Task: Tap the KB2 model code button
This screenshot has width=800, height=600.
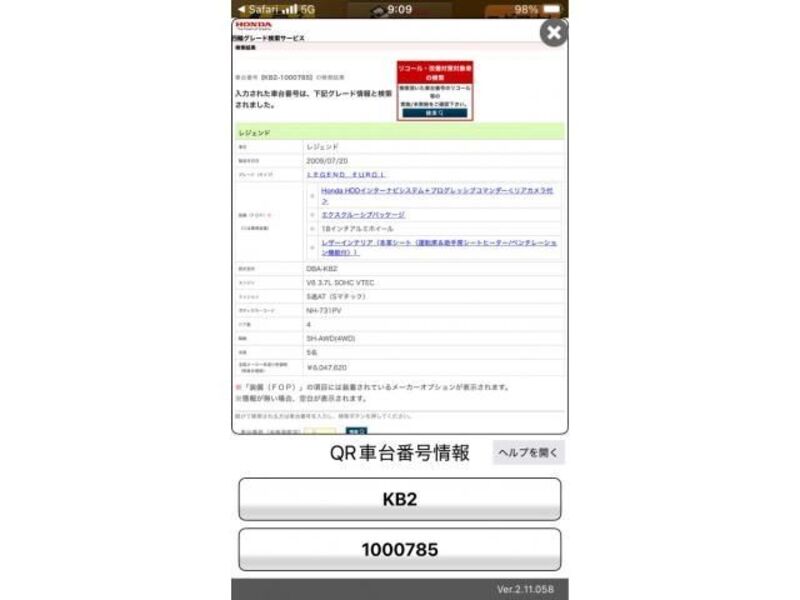Action: (x=400, y=499)
